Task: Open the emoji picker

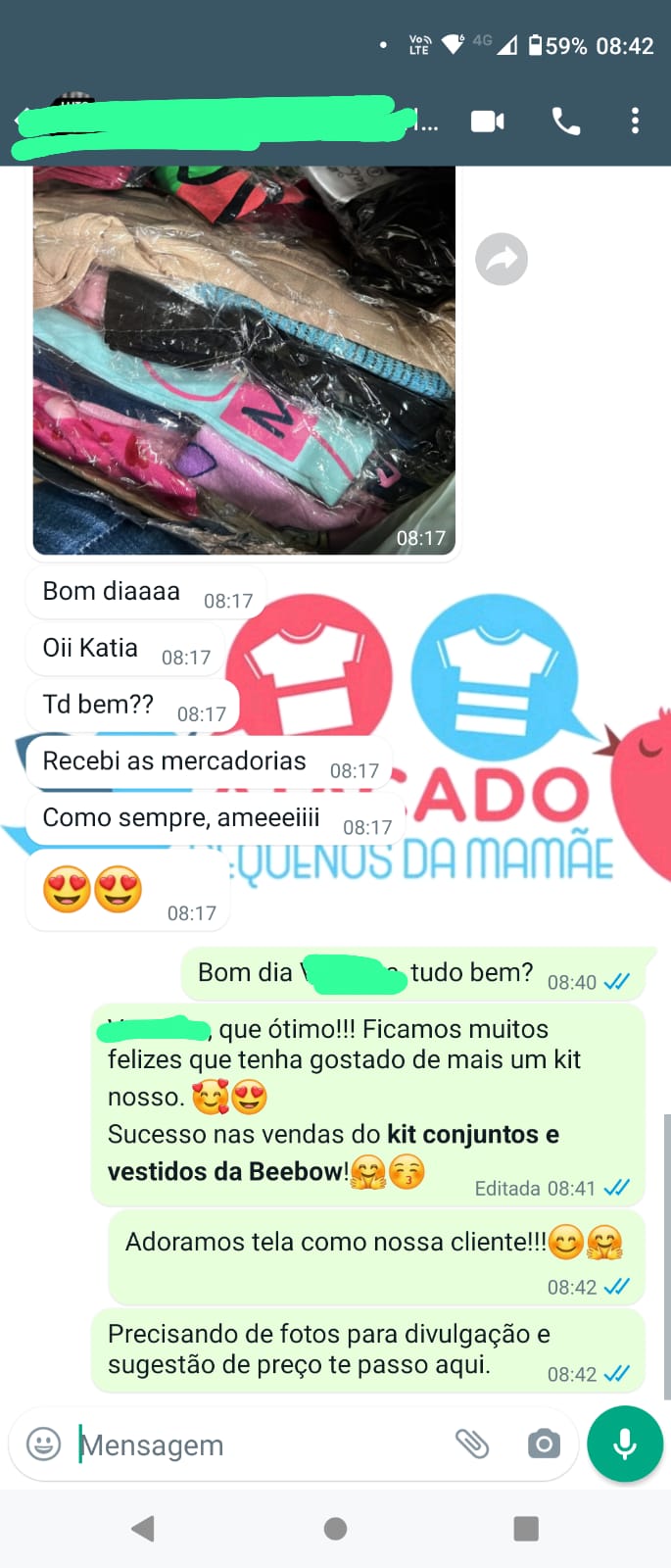Action: [x=43, y=1444]
